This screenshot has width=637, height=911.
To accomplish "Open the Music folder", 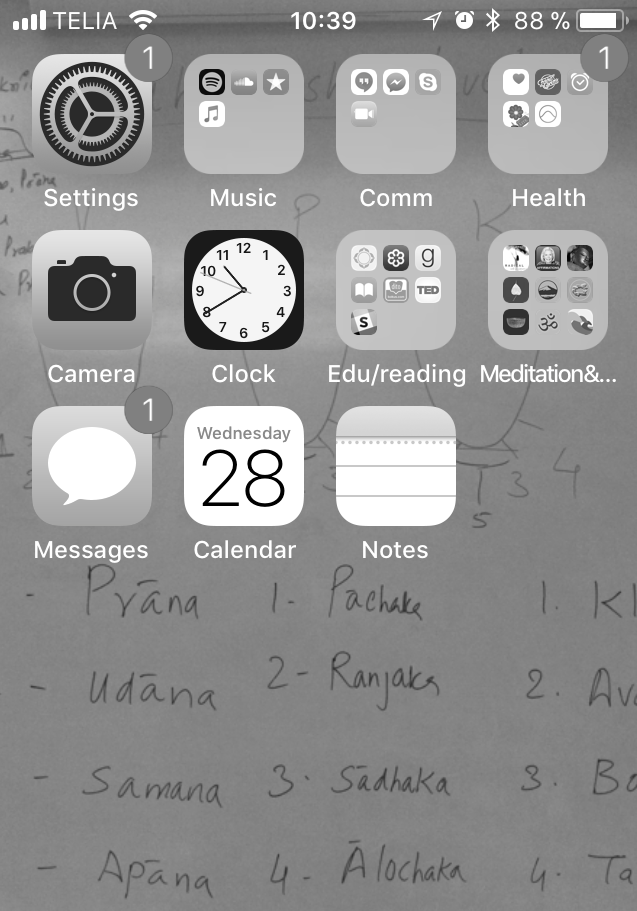I will coord(244,114).
